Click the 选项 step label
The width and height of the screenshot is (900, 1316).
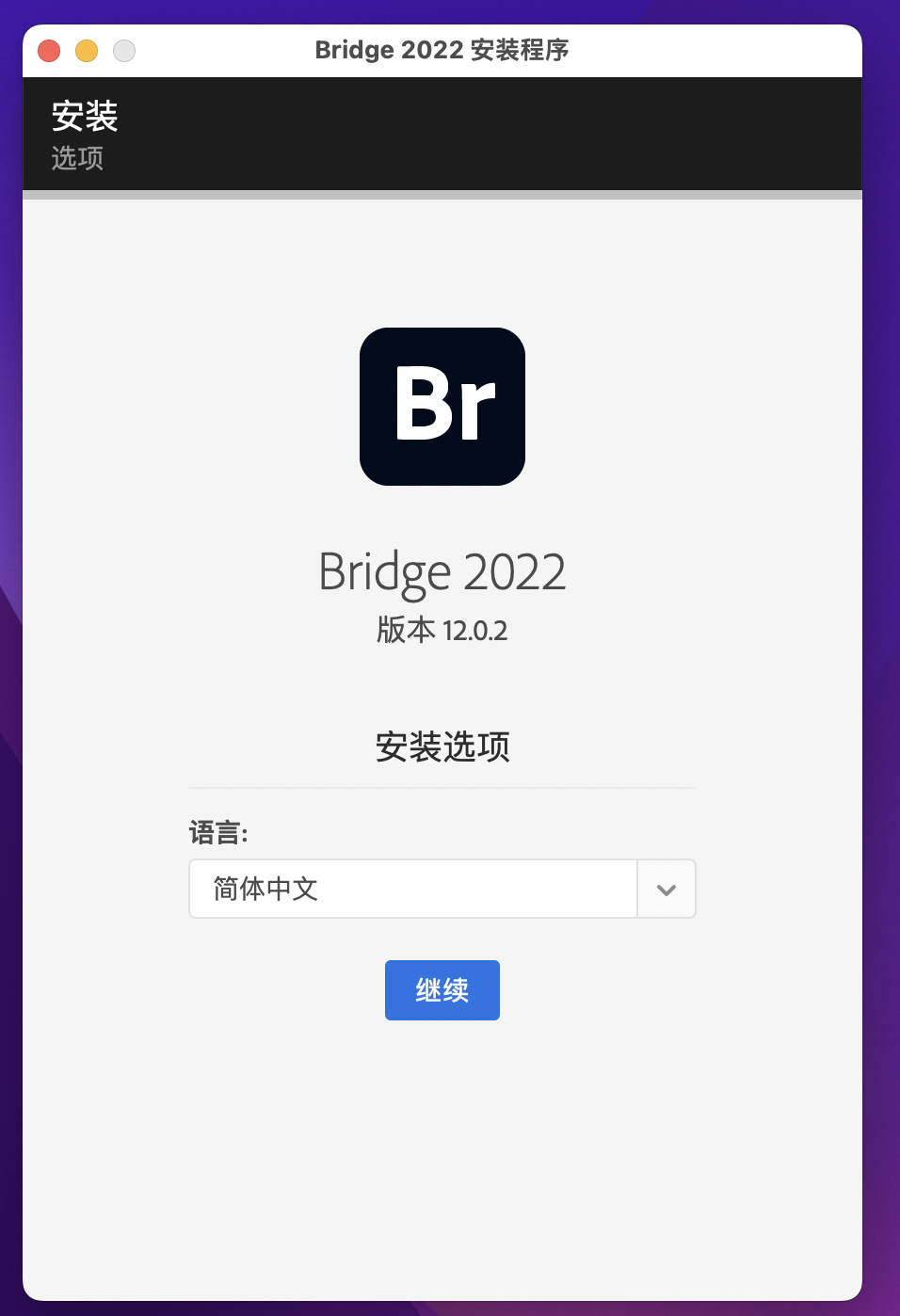(77, 157)
